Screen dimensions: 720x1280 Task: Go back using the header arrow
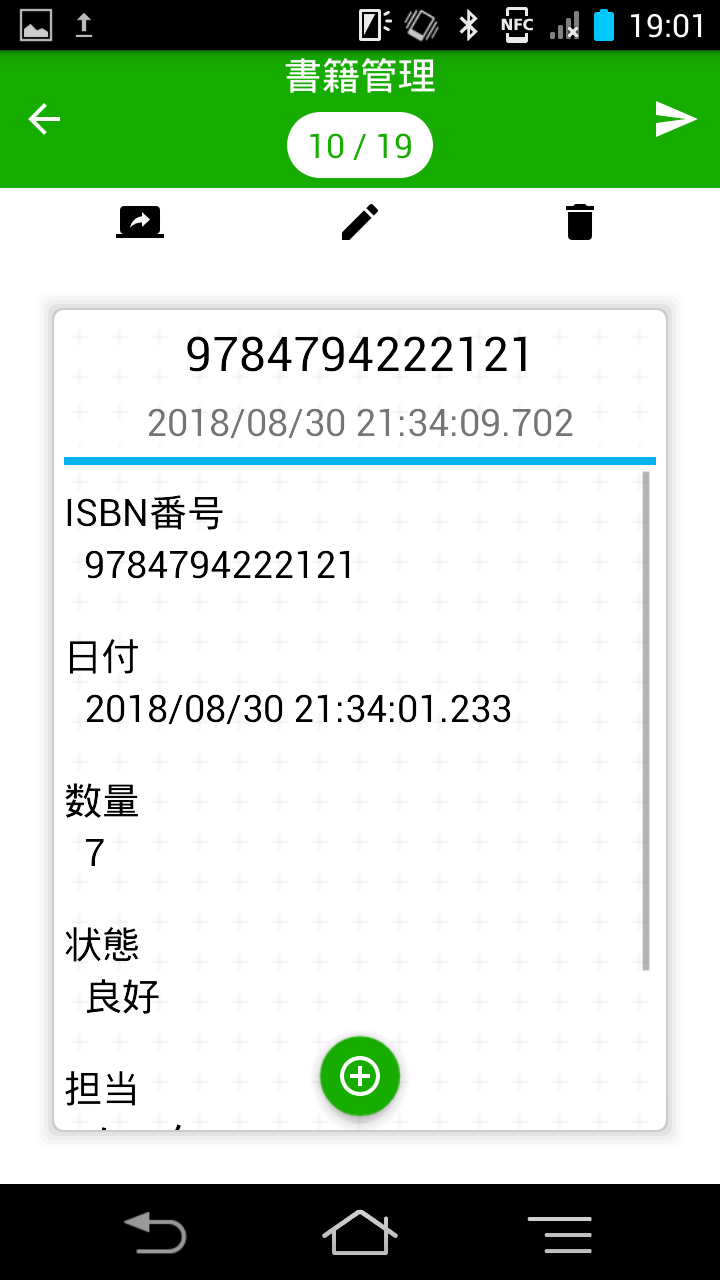[44, 119]
